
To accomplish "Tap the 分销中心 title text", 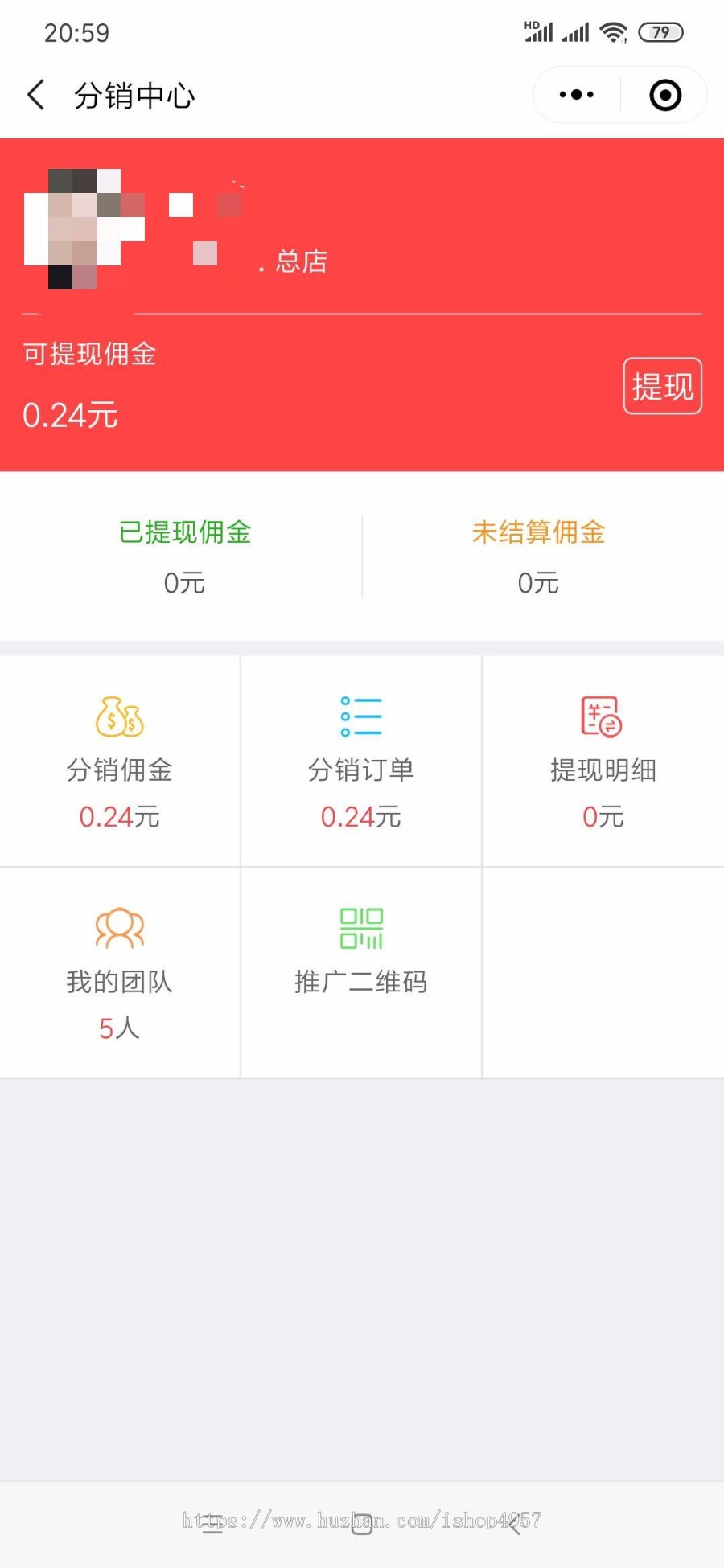I will pyautogui.click(x=134, y=94).
